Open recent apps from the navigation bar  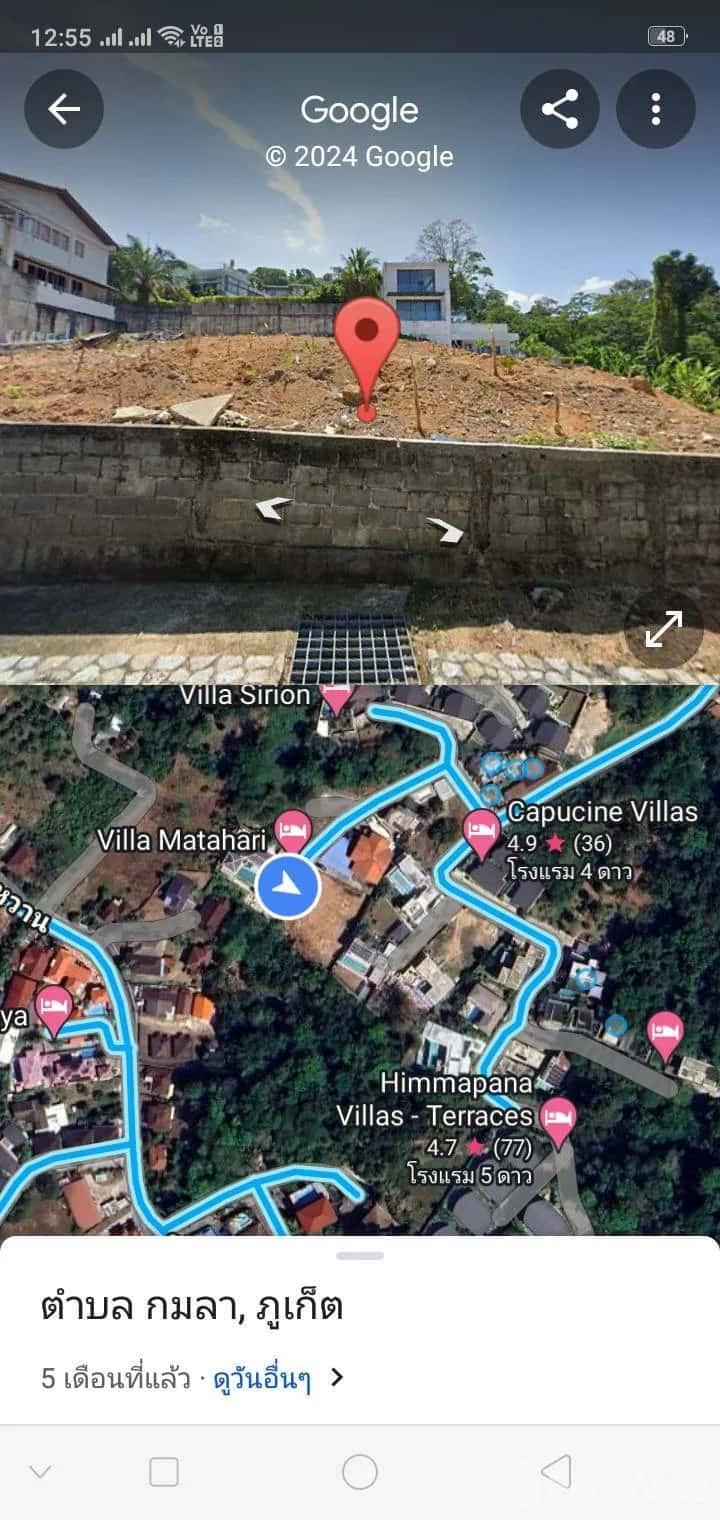(x=164, y=1472)
